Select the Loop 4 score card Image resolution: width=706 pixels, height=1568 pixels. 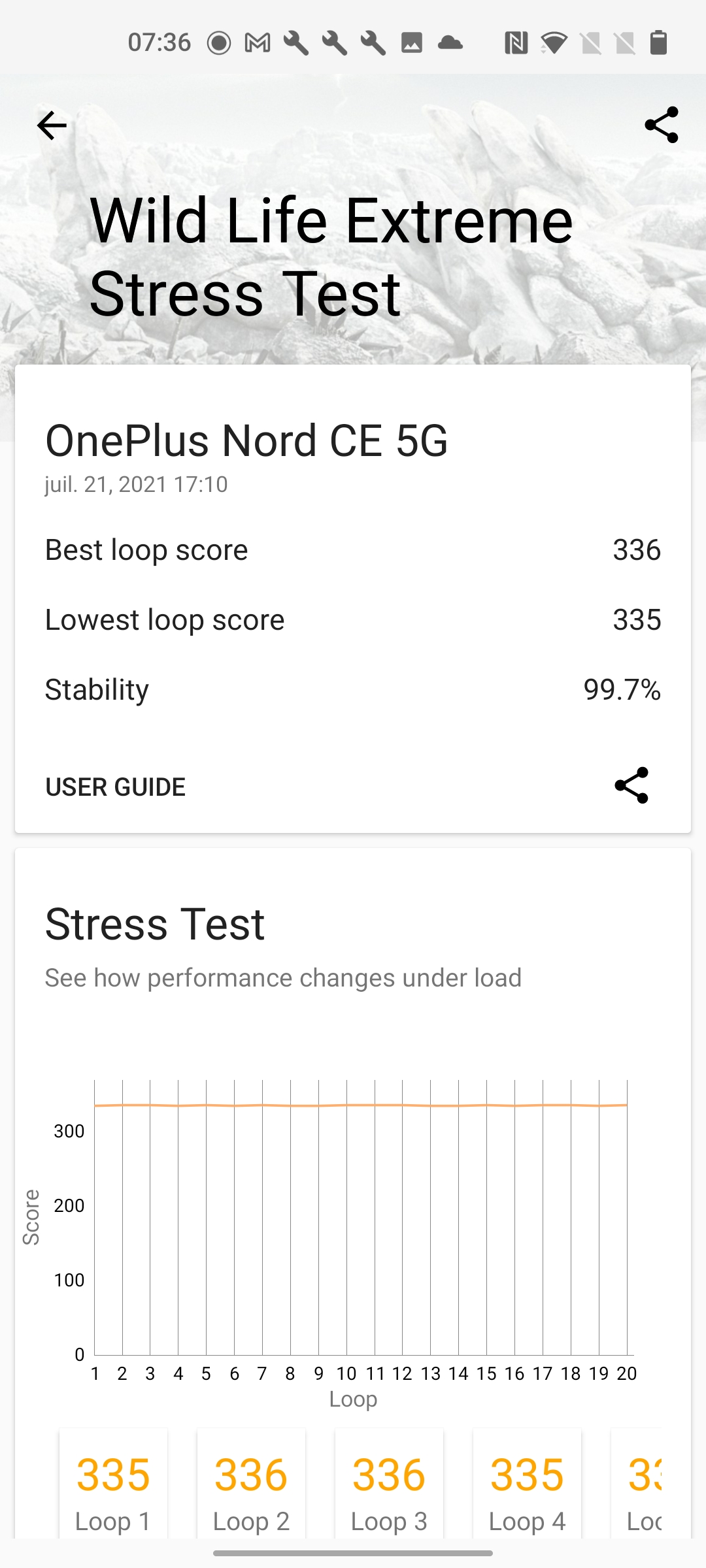pyautogui.click(x=527, y=1484)
